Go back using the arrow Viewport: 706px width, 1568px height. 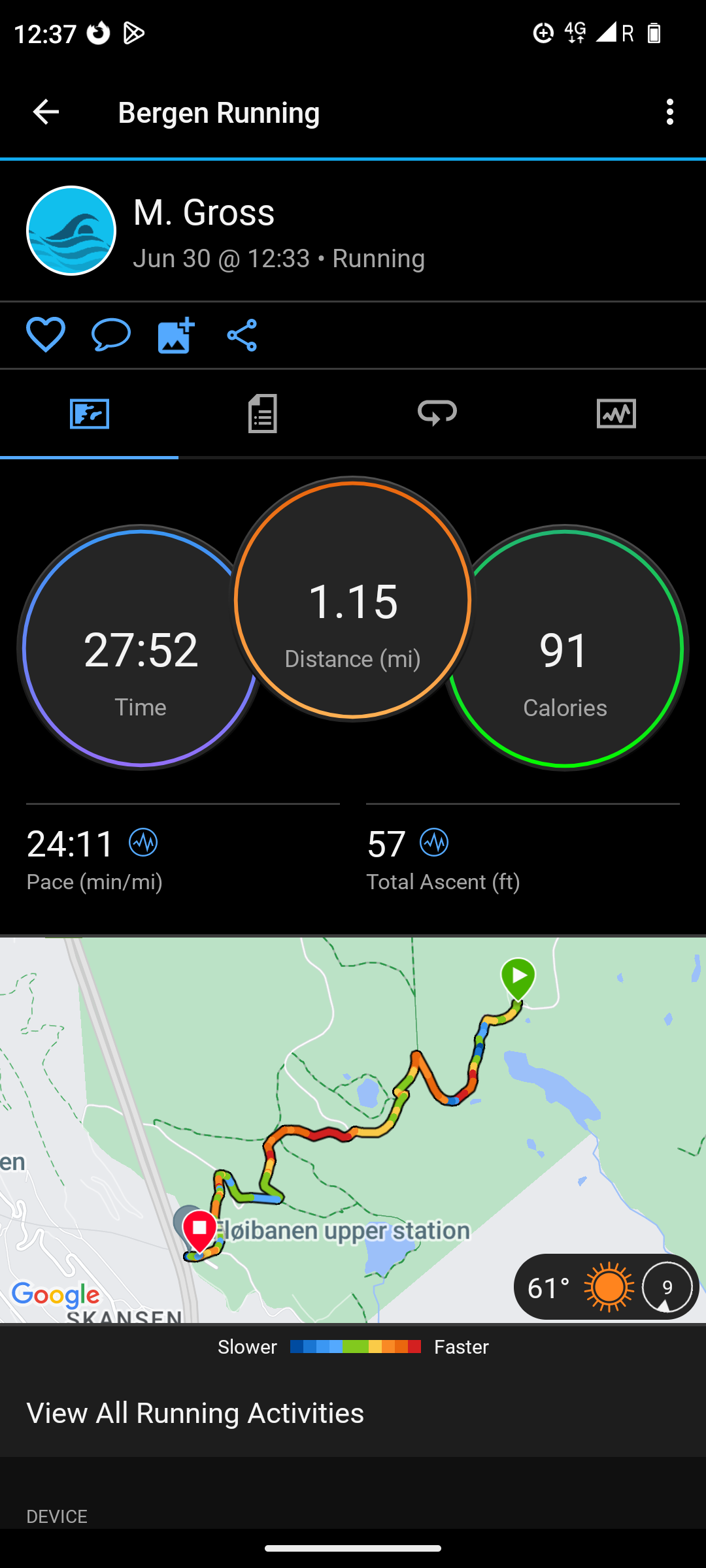[46, 112]
